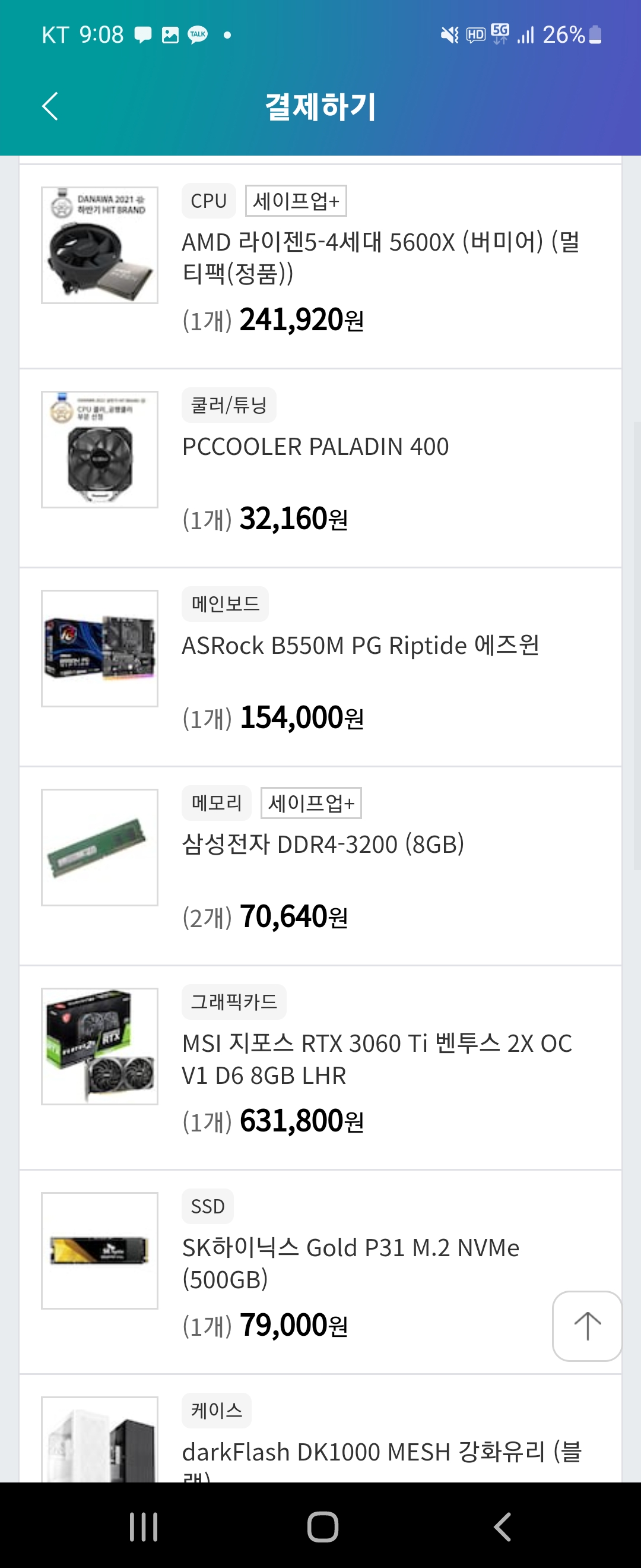This screenshot has width=641, height=1568.
Task: Select the ASRock B550M PG Riptide row
Action: coord(320,667)
